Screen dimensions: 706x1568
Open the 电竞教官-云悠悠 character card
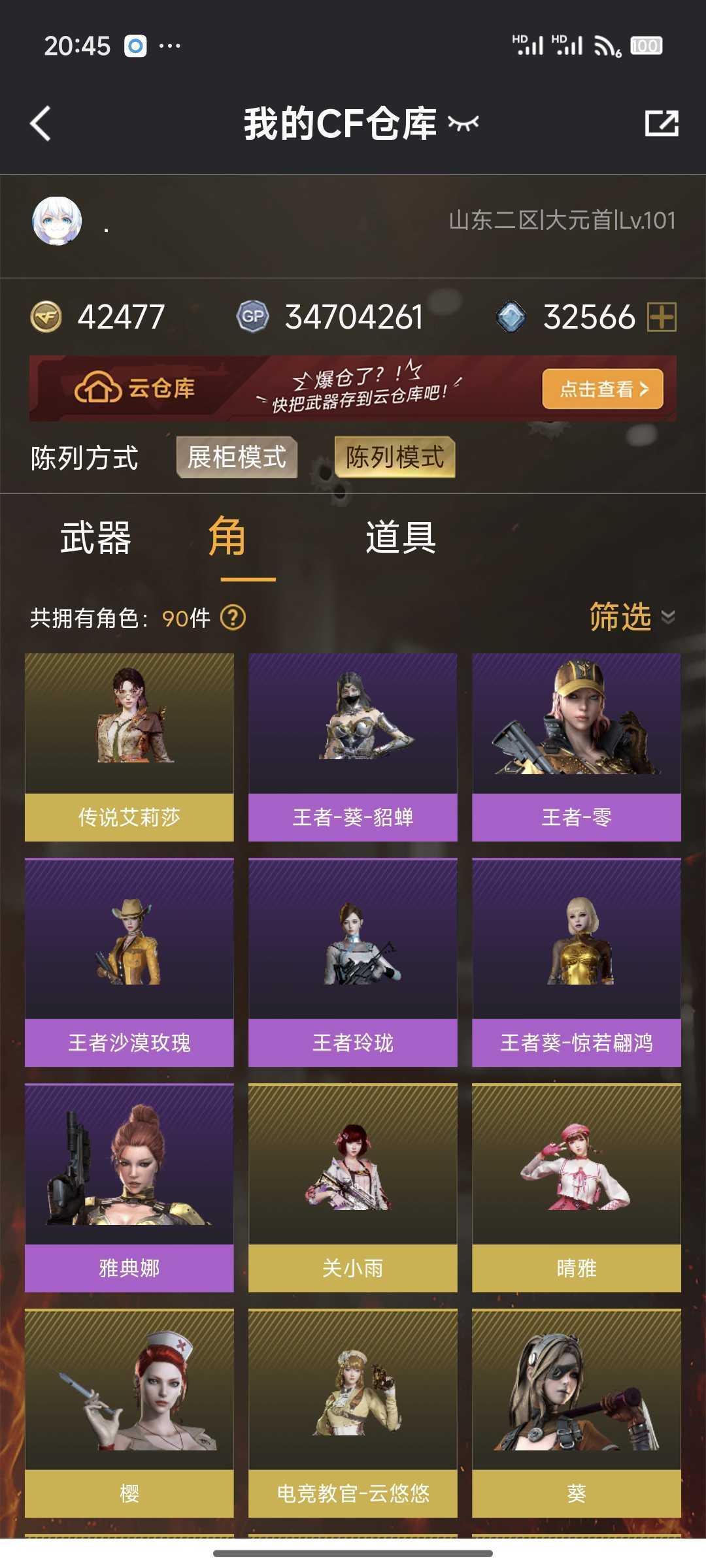tap(353, 1413)
